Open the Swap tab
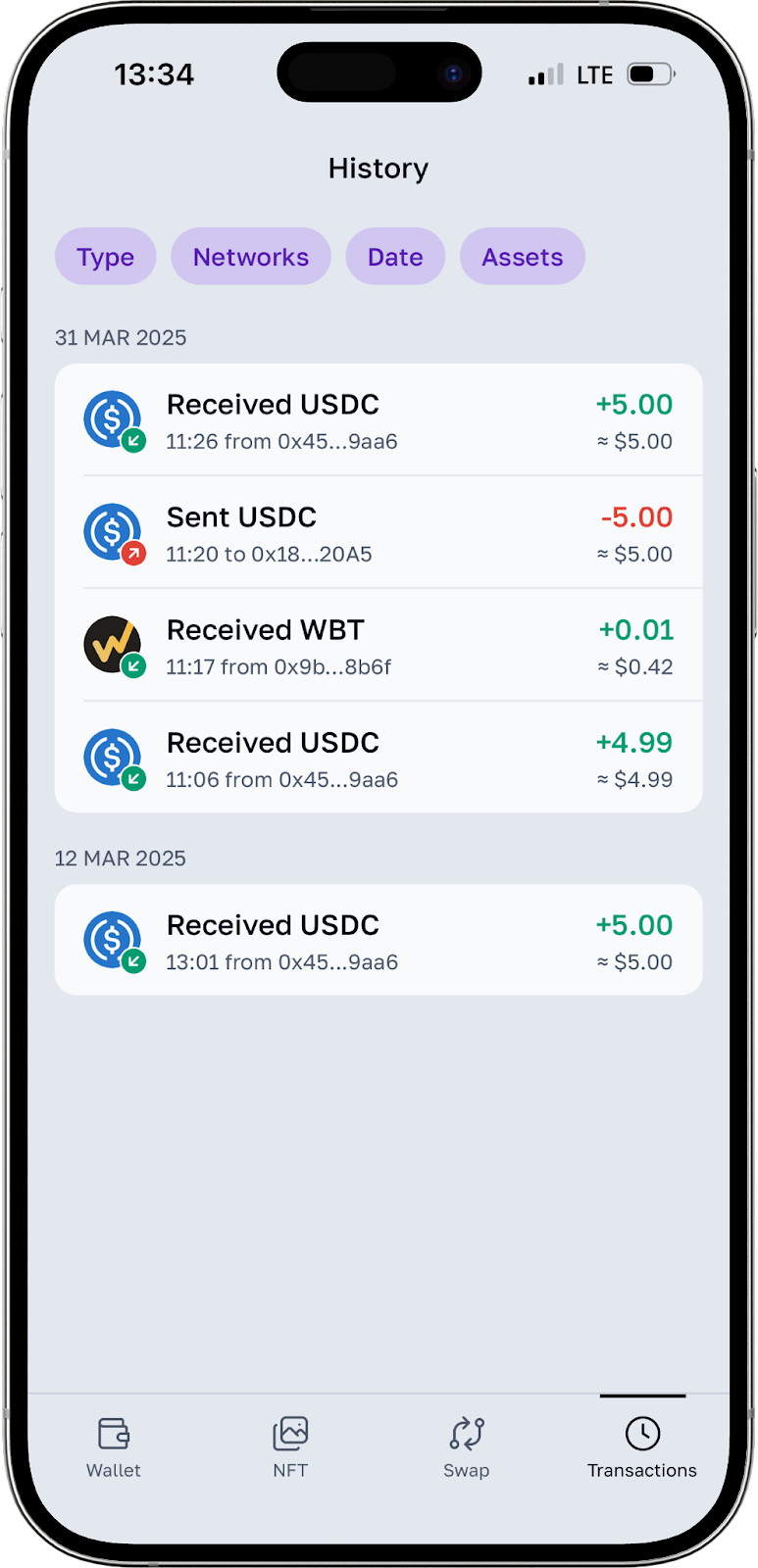 pyautogui.click(x=466, y=1447)
